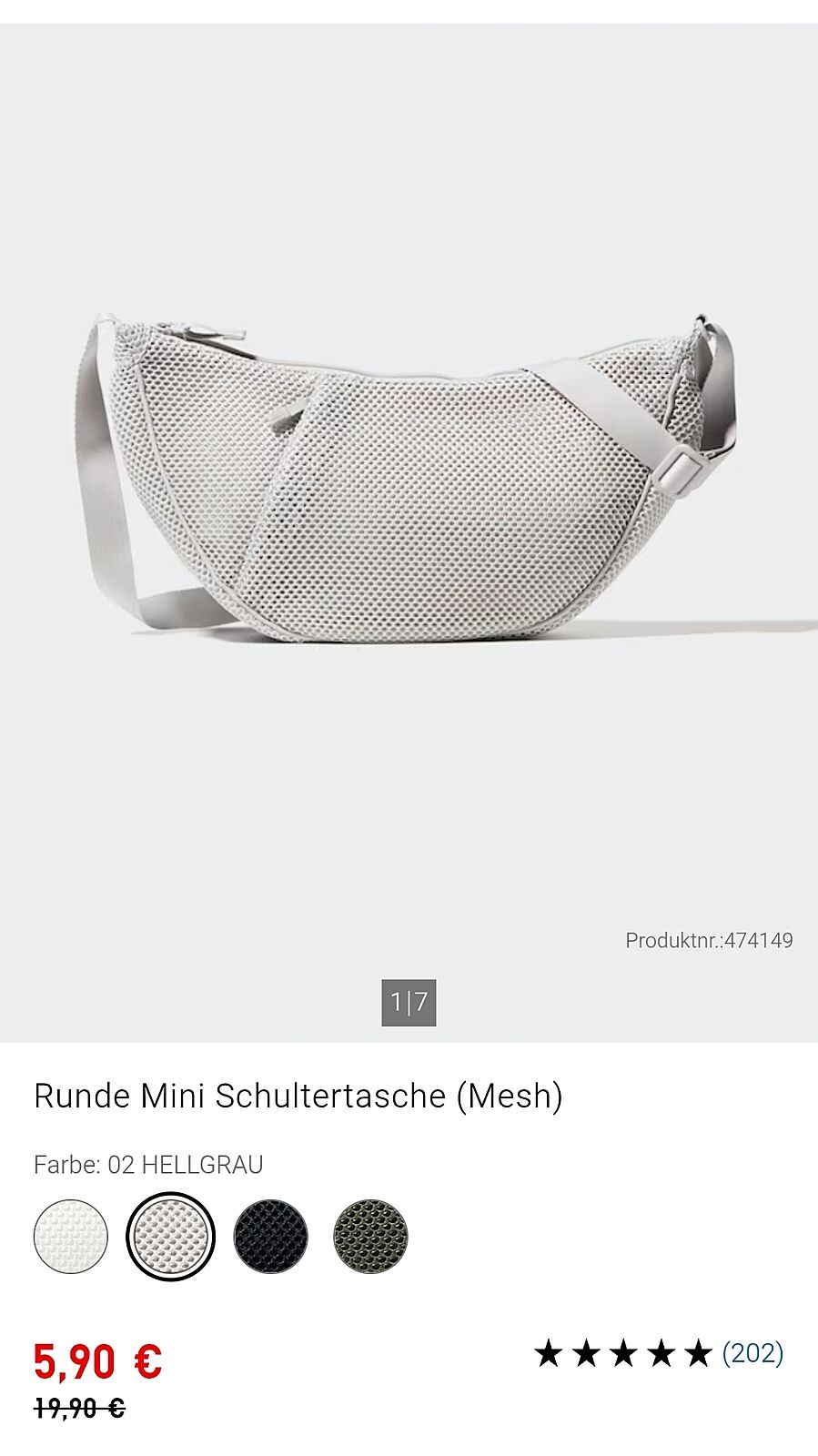The image size is (818, 1456).
Task: Select the white color swatch
Action: pos(71,1237)
